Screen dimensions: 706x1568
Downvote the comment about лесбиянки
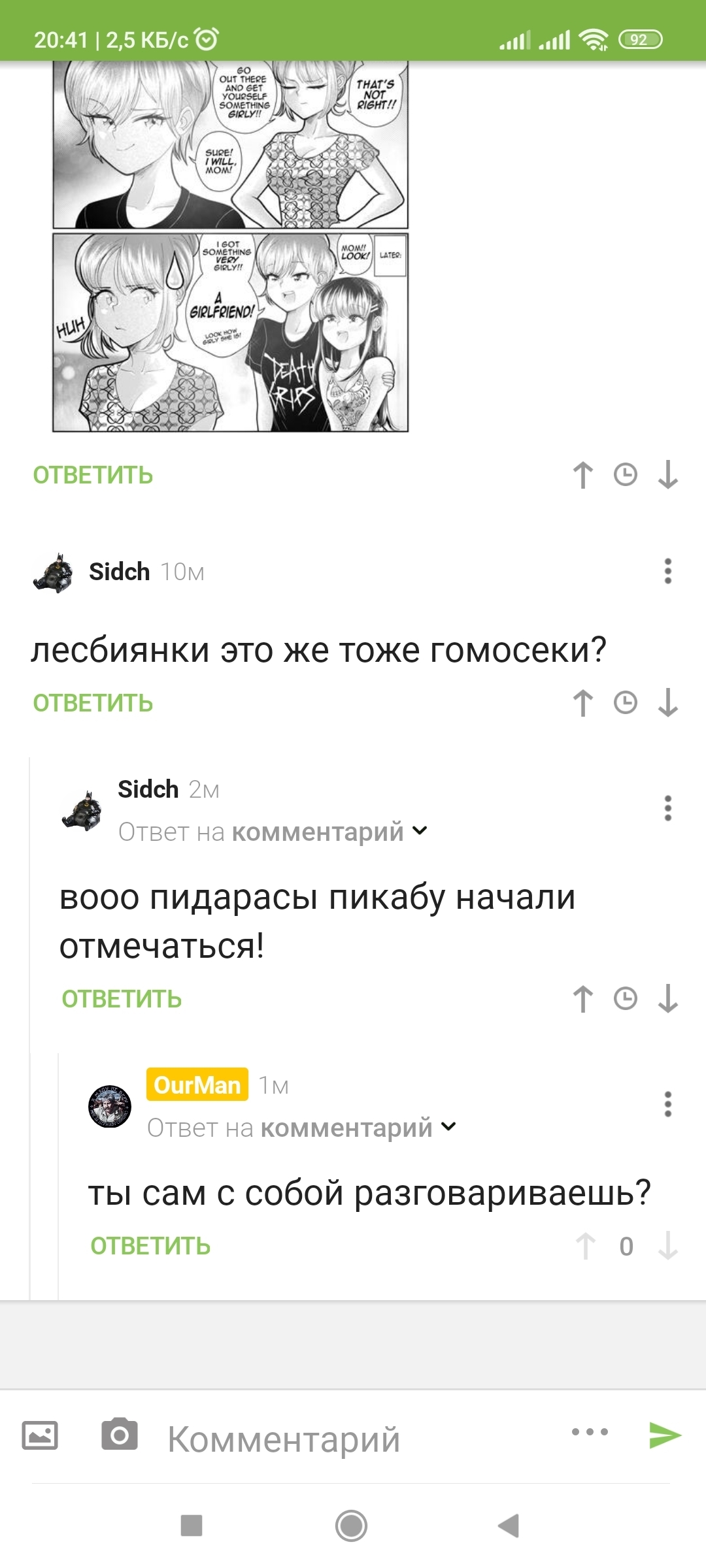pyautogui.click(x=667, y=704)
